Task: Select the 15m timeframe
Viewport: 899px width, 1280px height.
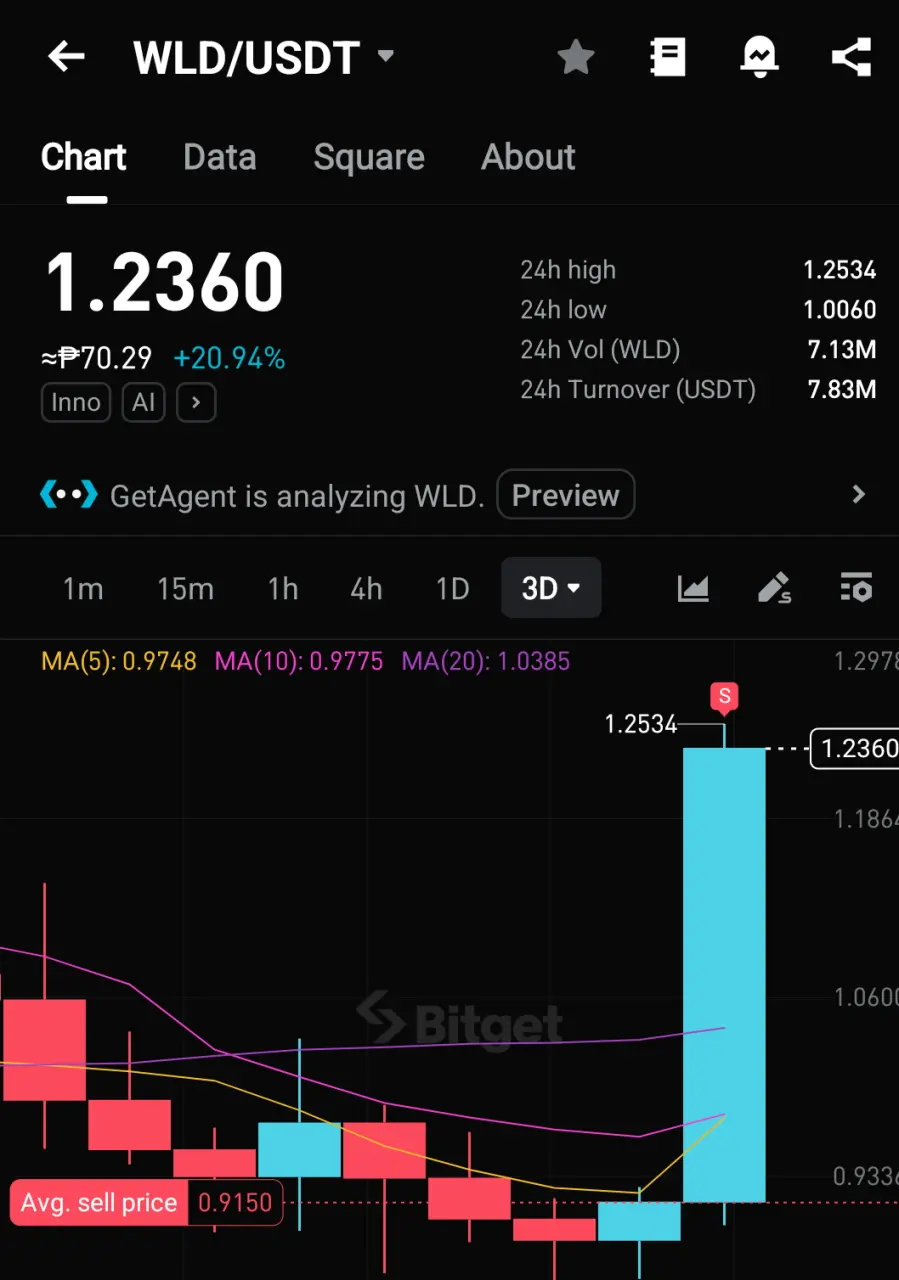Action: [185, 589]
